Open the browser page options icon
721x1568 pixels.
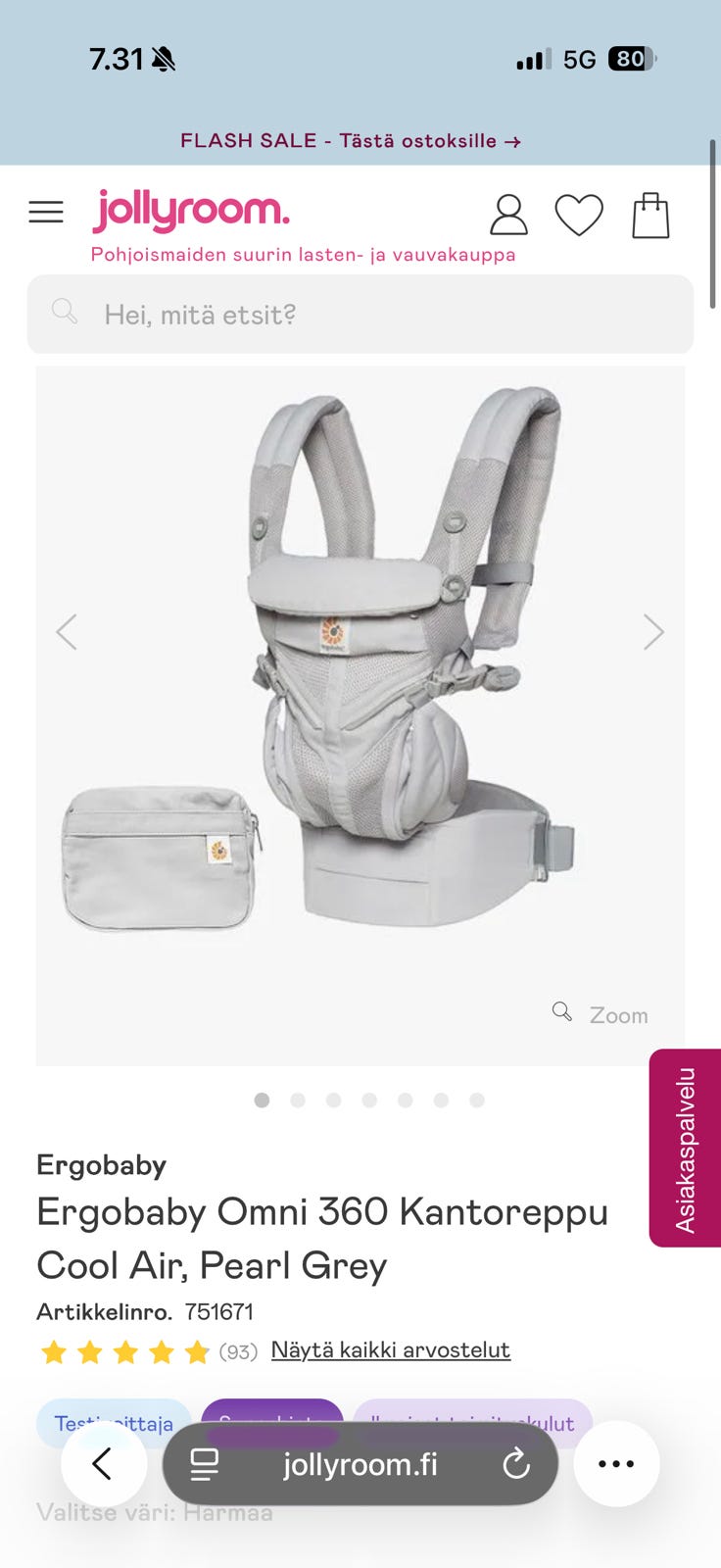204,1465
